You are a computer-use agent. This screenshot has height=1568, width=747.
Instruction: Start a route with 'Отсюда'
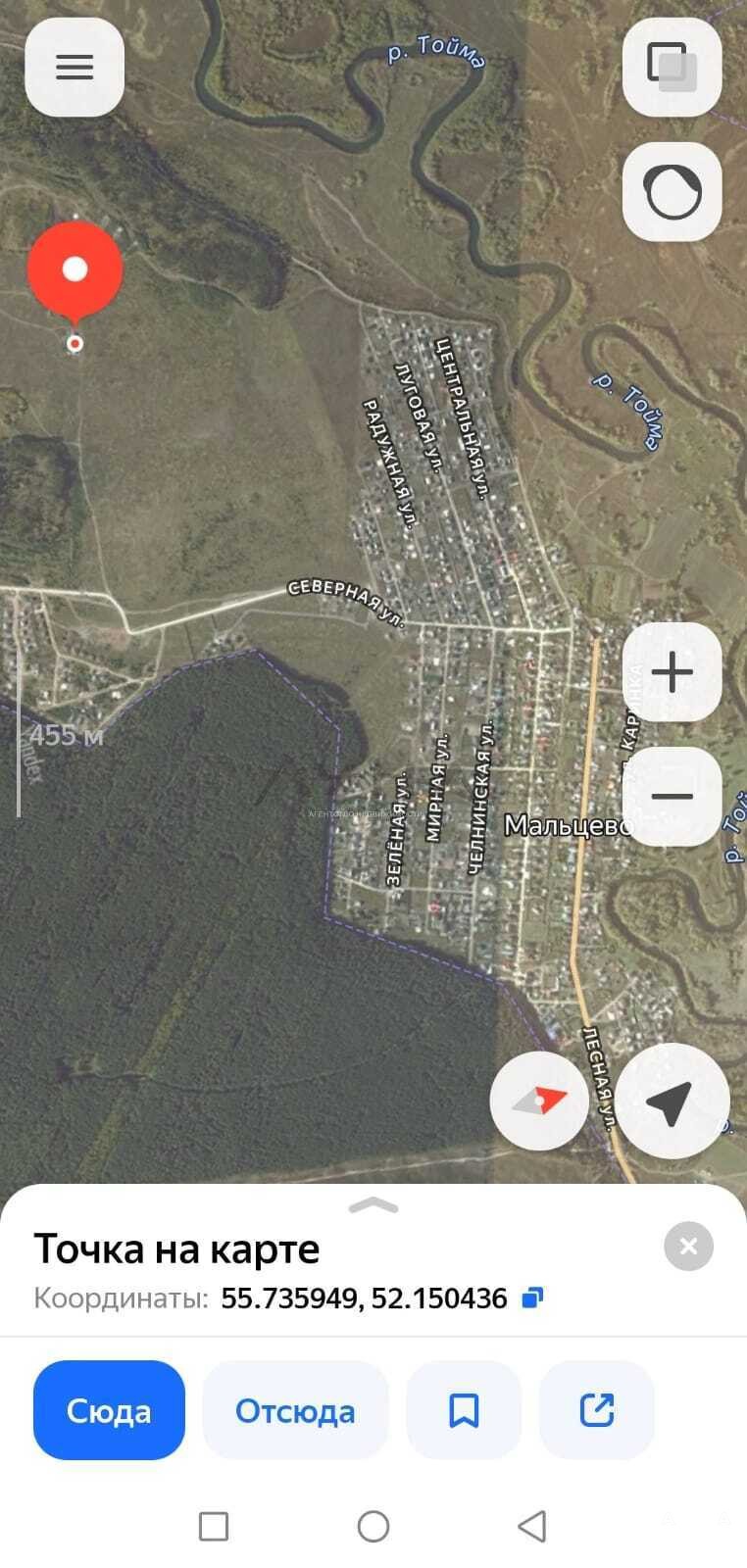point(295,1410)
